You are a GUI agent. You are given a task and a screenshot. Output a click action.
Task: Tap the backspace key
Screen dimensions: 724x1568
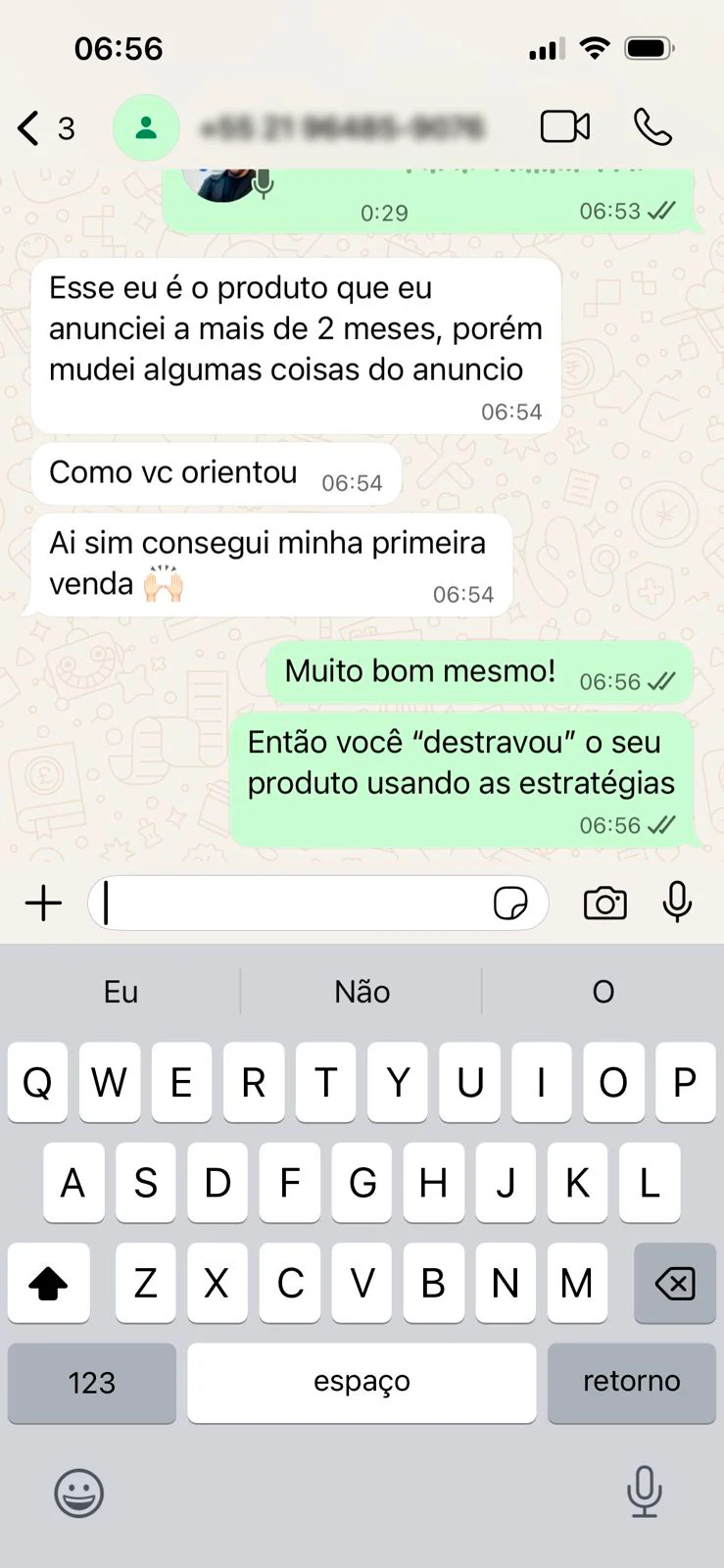click(x=675, y=1283)
